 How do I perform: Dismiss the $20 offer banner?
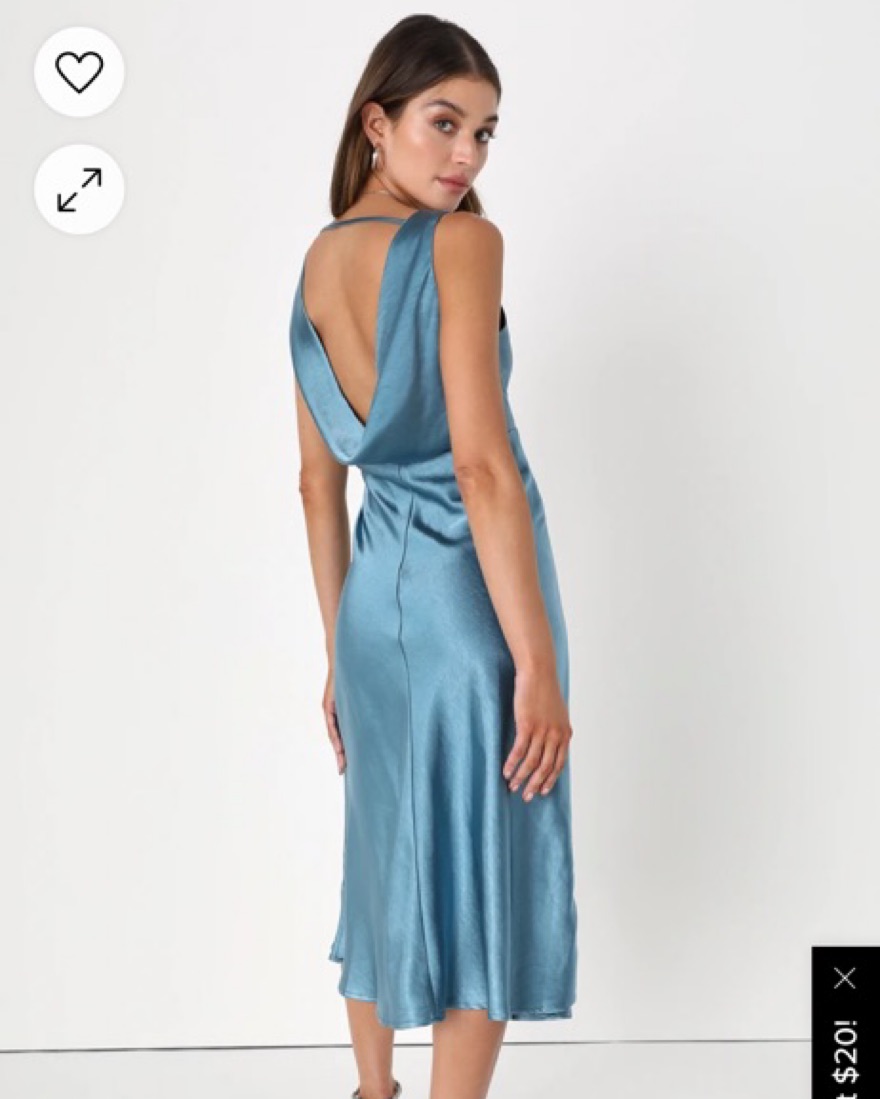pos(845,977)
